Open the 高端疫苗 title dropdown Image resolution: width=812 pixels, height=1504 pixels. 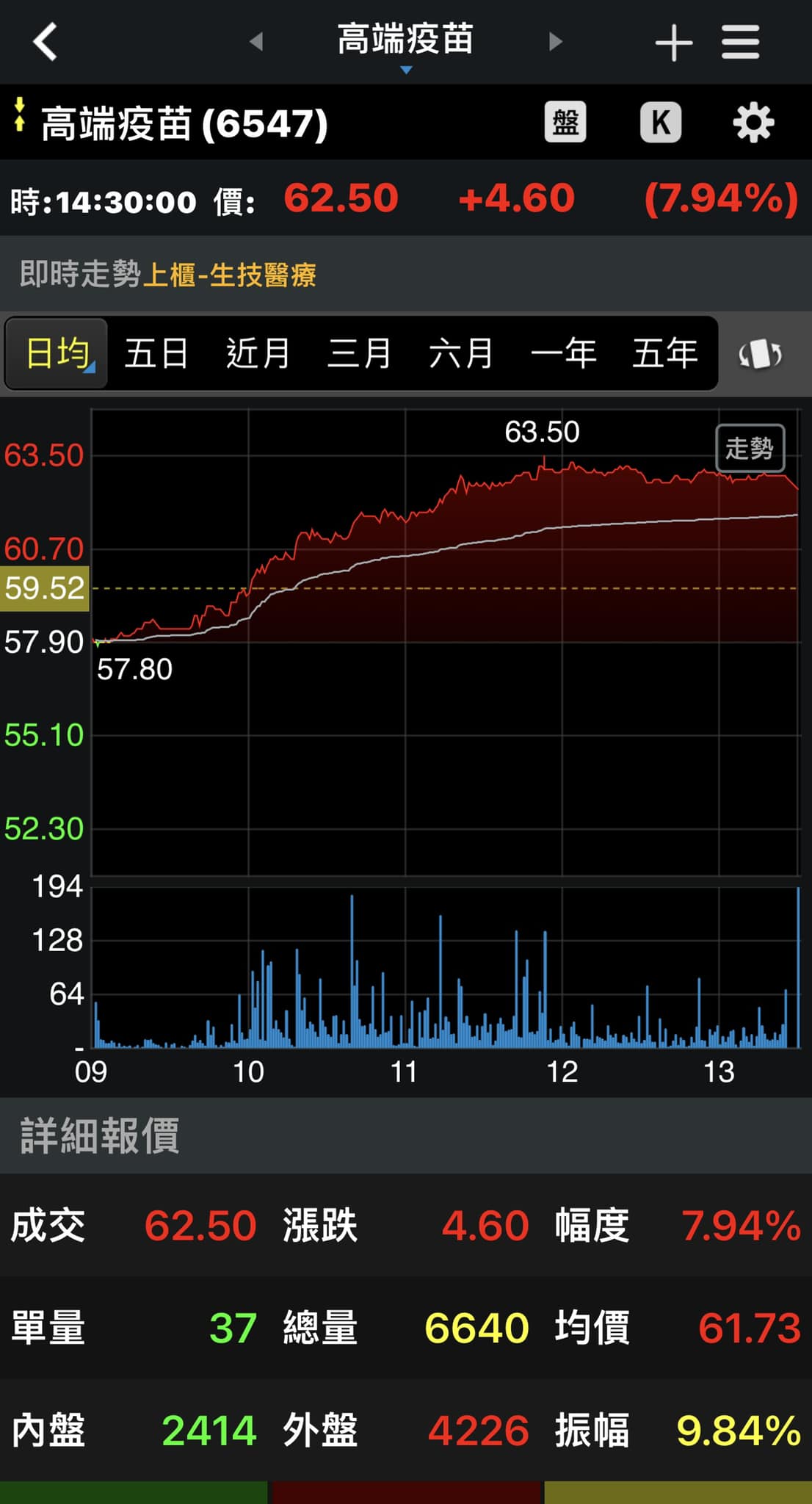coord(405,43)
